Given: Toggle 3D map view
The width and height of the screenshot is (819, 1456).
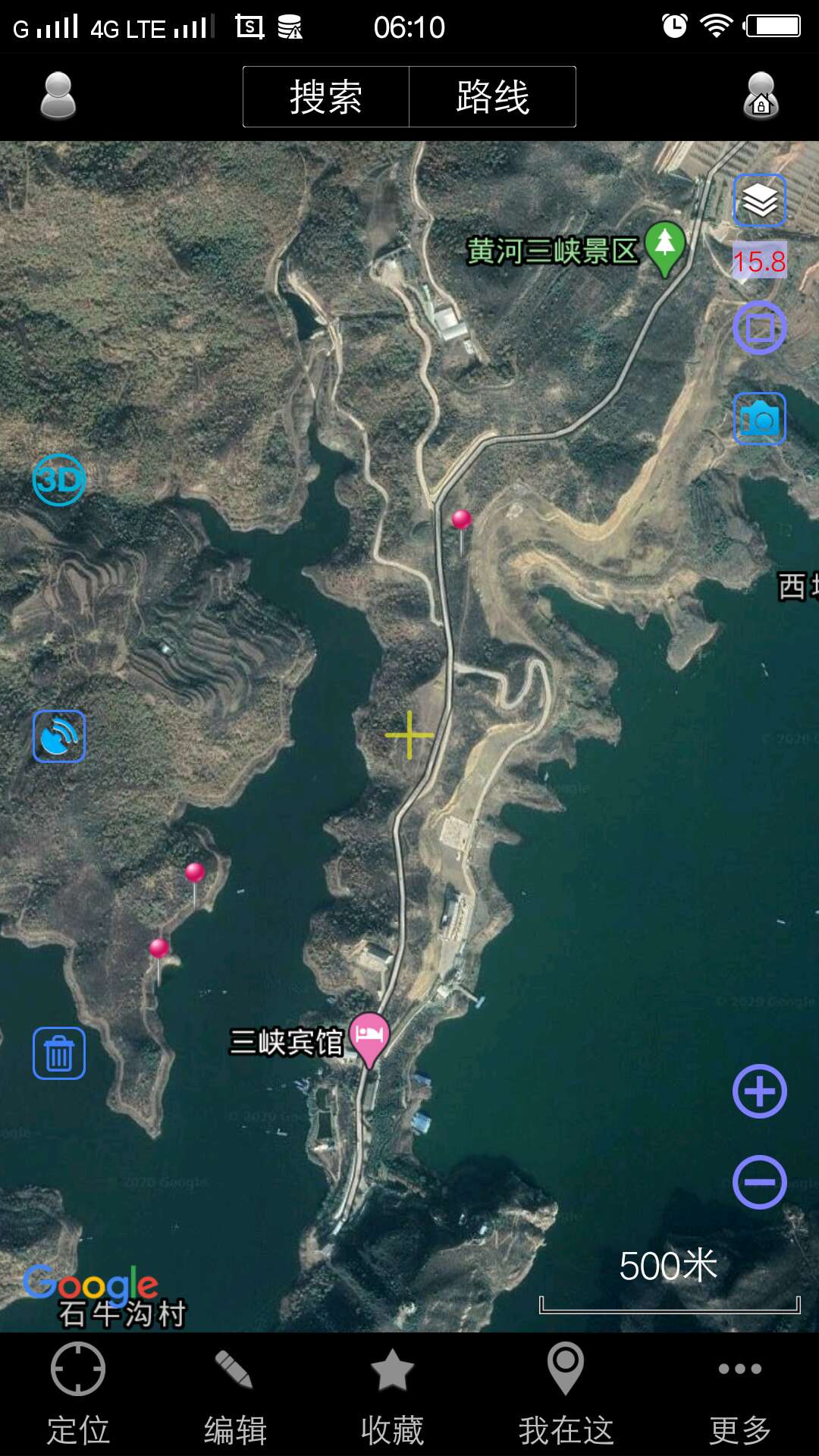Looking at the screenshot, I should tap(59, 480).
